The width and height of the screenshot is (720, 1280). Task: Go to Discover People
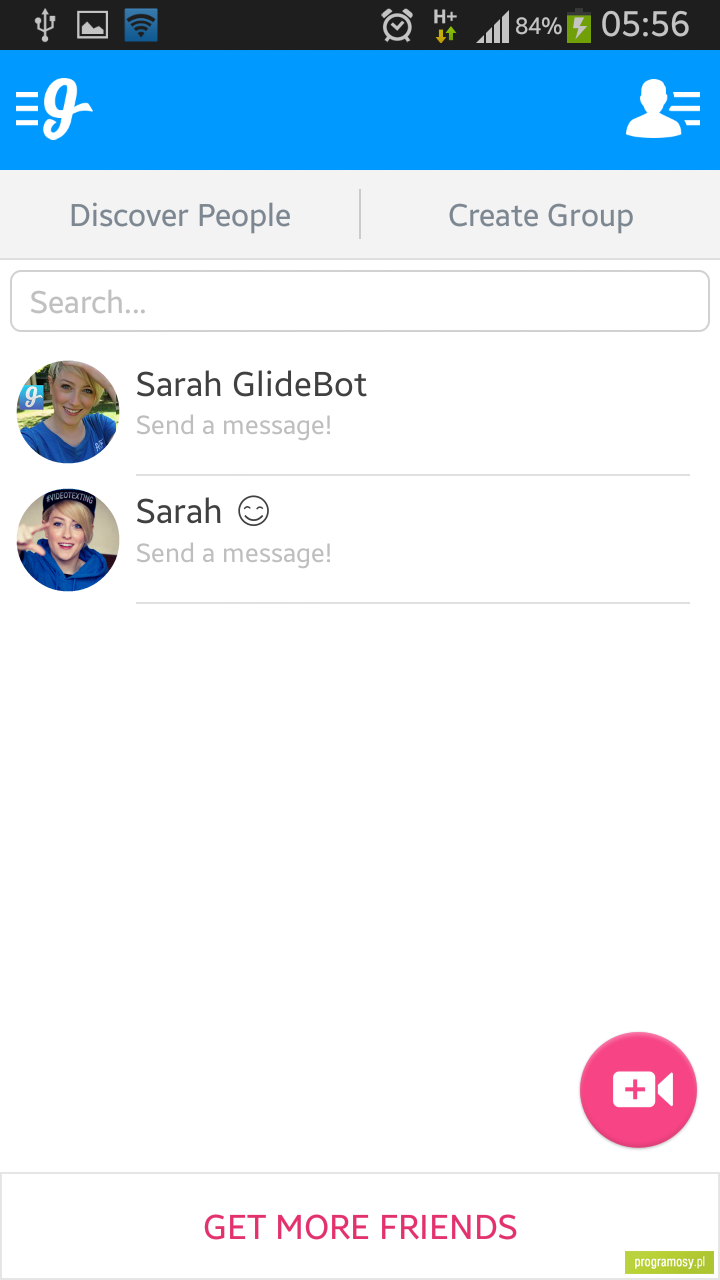coord(180,215)
